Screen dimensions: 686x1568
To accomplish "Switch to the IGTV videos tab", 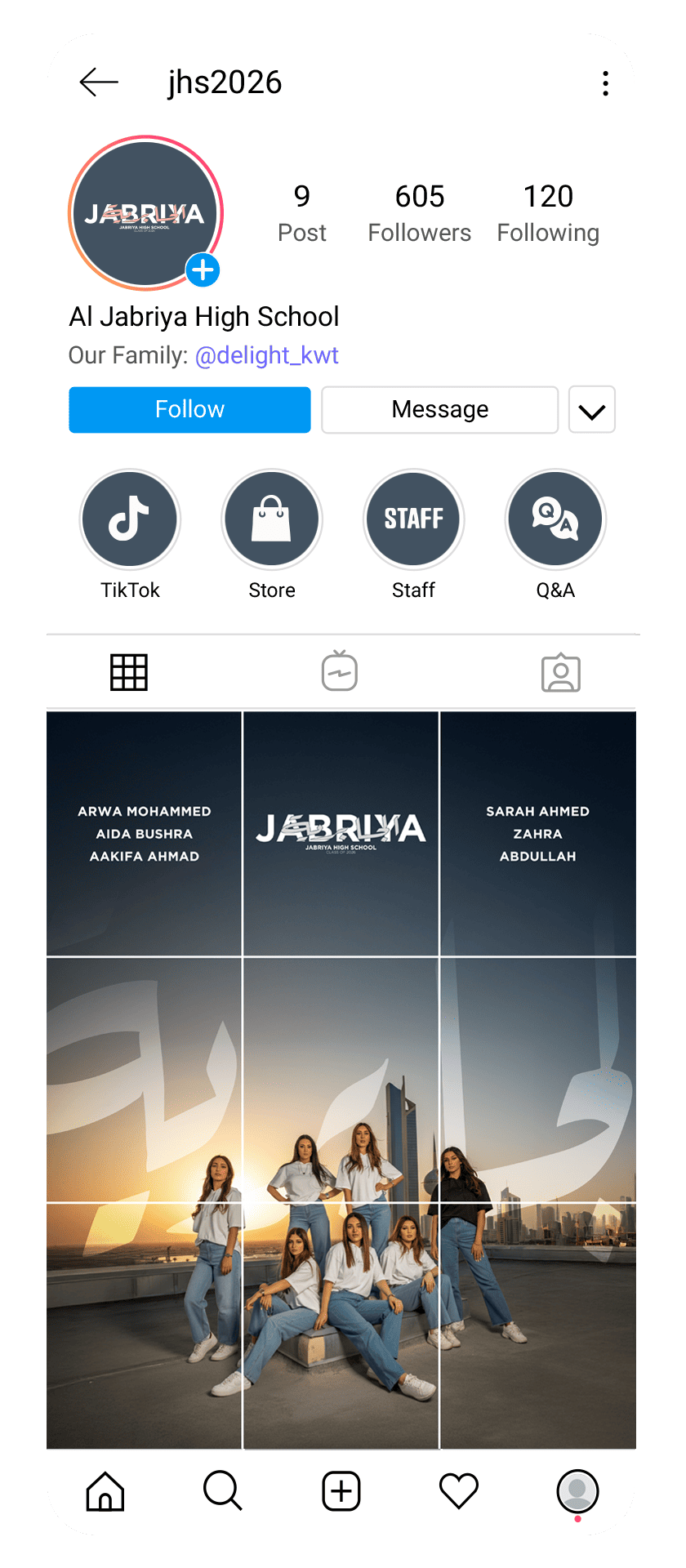I will coord(340,672).
